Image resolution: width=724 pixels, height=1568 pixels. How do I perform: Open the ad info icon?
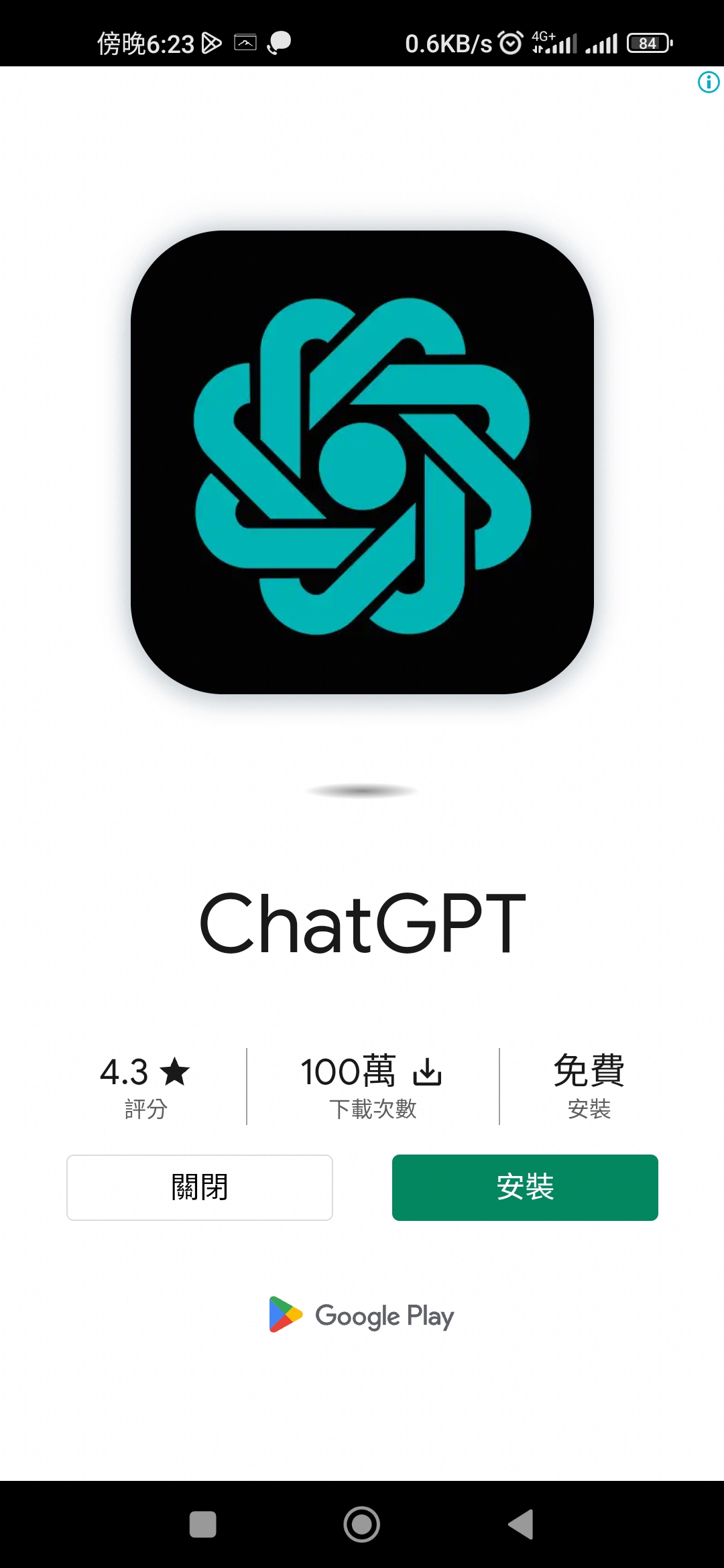[709, 82]
